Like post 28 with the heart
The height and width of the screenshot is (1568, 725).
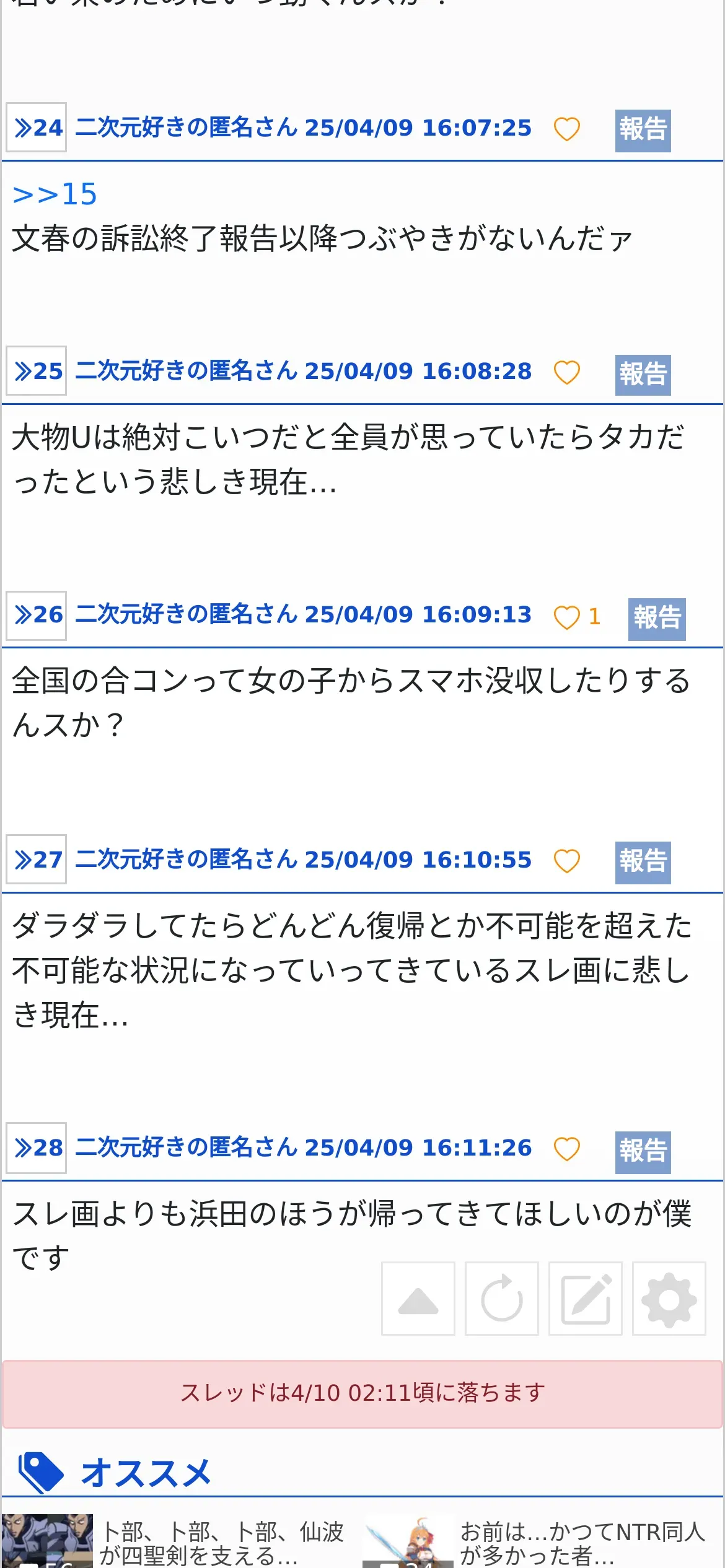click(566, 1149)
